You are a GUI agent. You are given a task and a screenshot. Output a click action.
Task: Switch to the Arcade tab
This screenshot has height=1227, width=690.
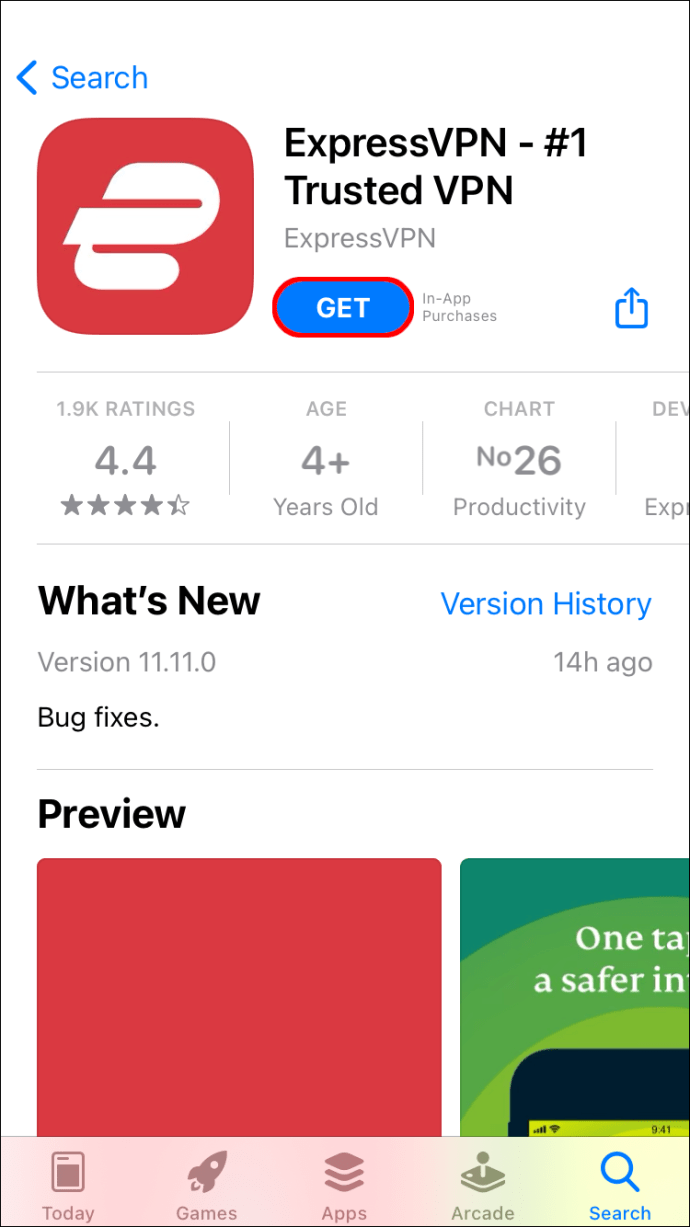click(482, 1186)
